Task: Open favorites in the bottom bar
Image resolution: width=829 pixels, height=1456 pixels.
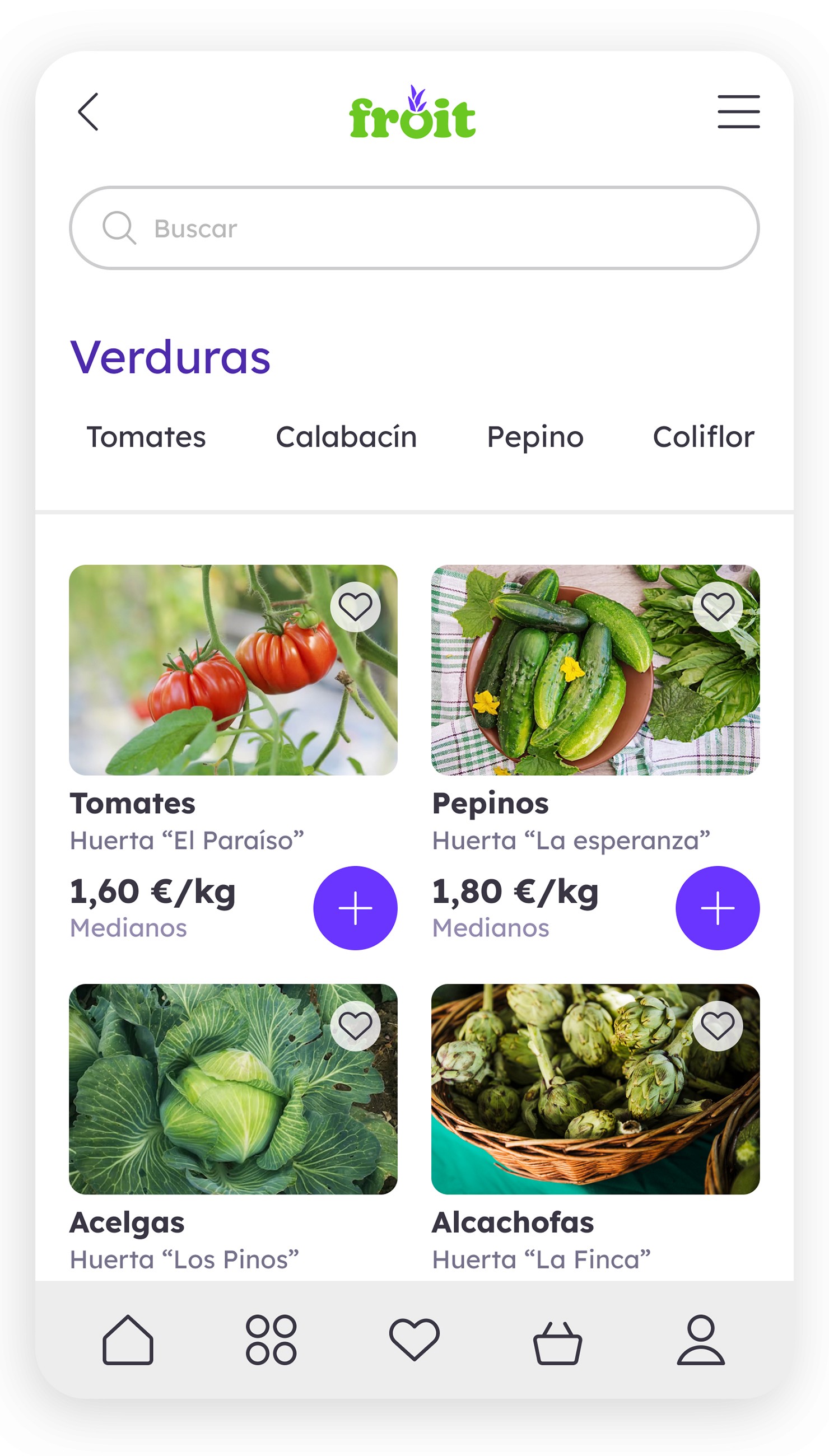Action: coord(414,1340)
